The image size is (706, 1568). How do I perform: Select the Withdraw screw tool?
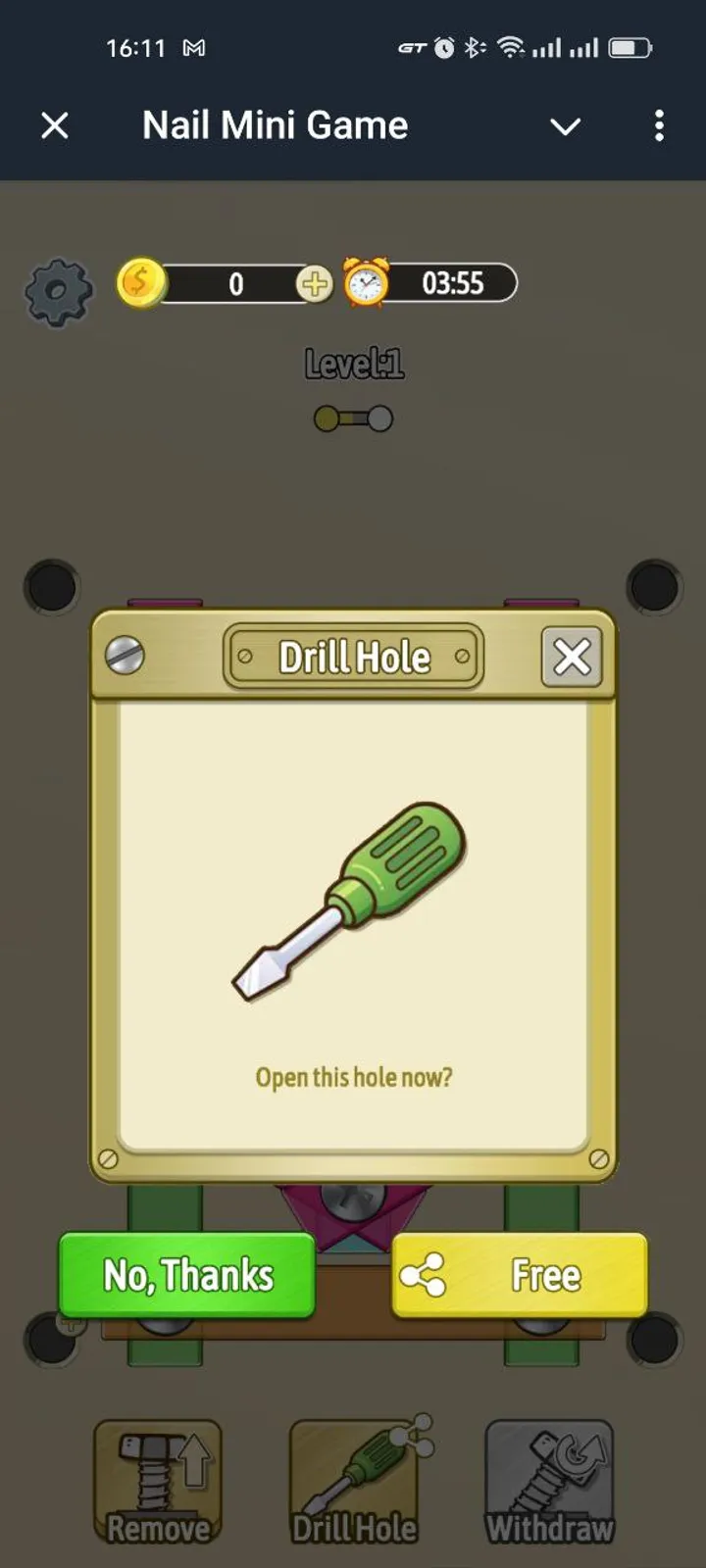(x=550, y=1480)
